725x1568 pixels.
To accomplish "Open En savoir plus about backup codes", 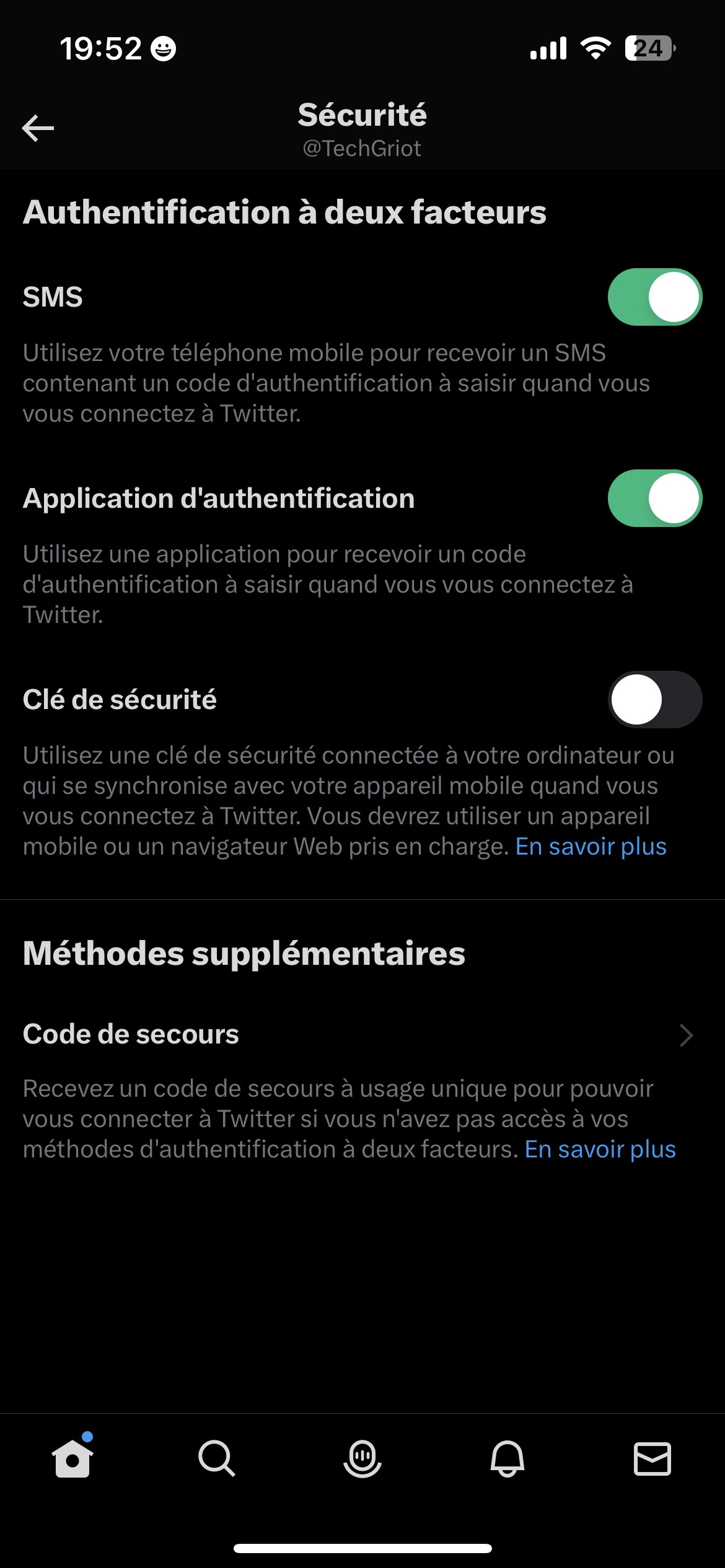I will (600, 1149).
